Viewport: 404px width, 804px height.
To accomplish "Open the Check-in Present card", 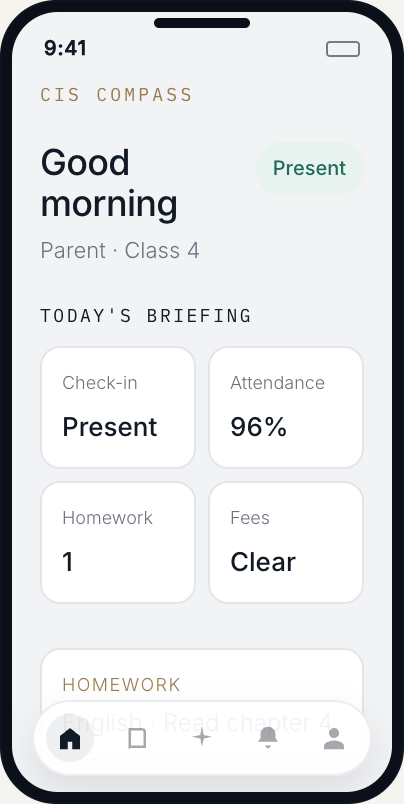I will click(118, 408).
